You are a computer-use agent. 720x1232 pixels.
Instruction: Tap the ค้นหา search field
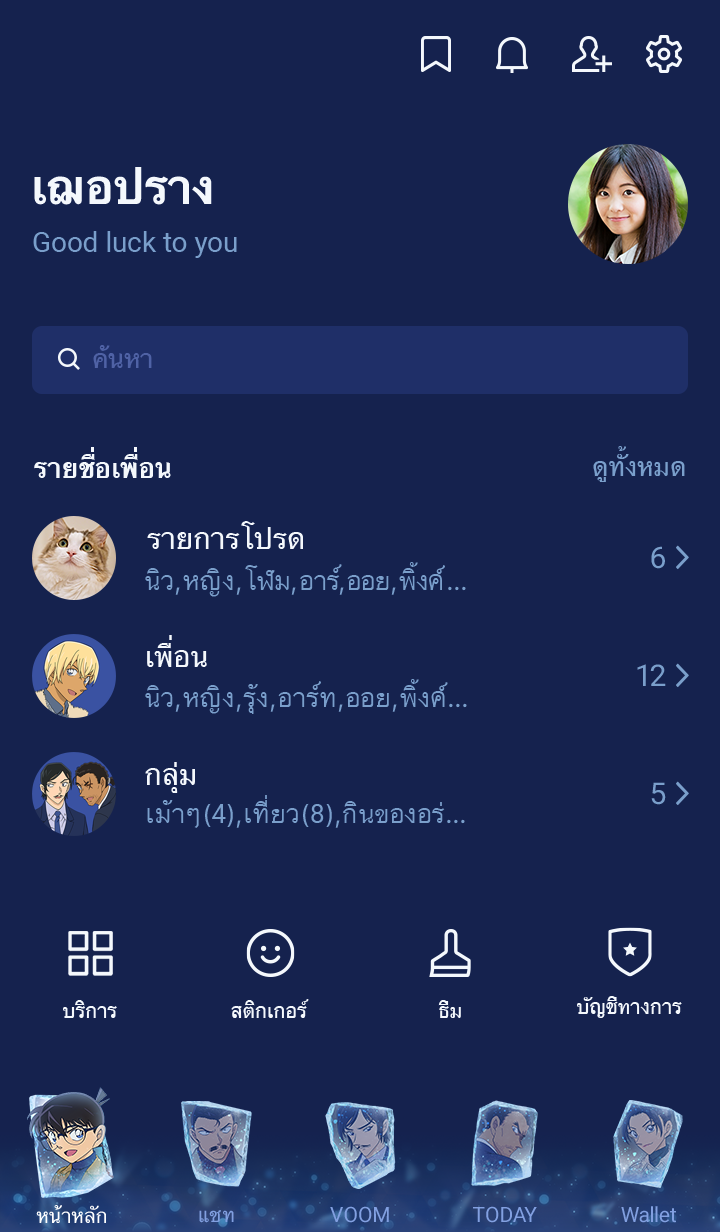[x=360, y=360]
